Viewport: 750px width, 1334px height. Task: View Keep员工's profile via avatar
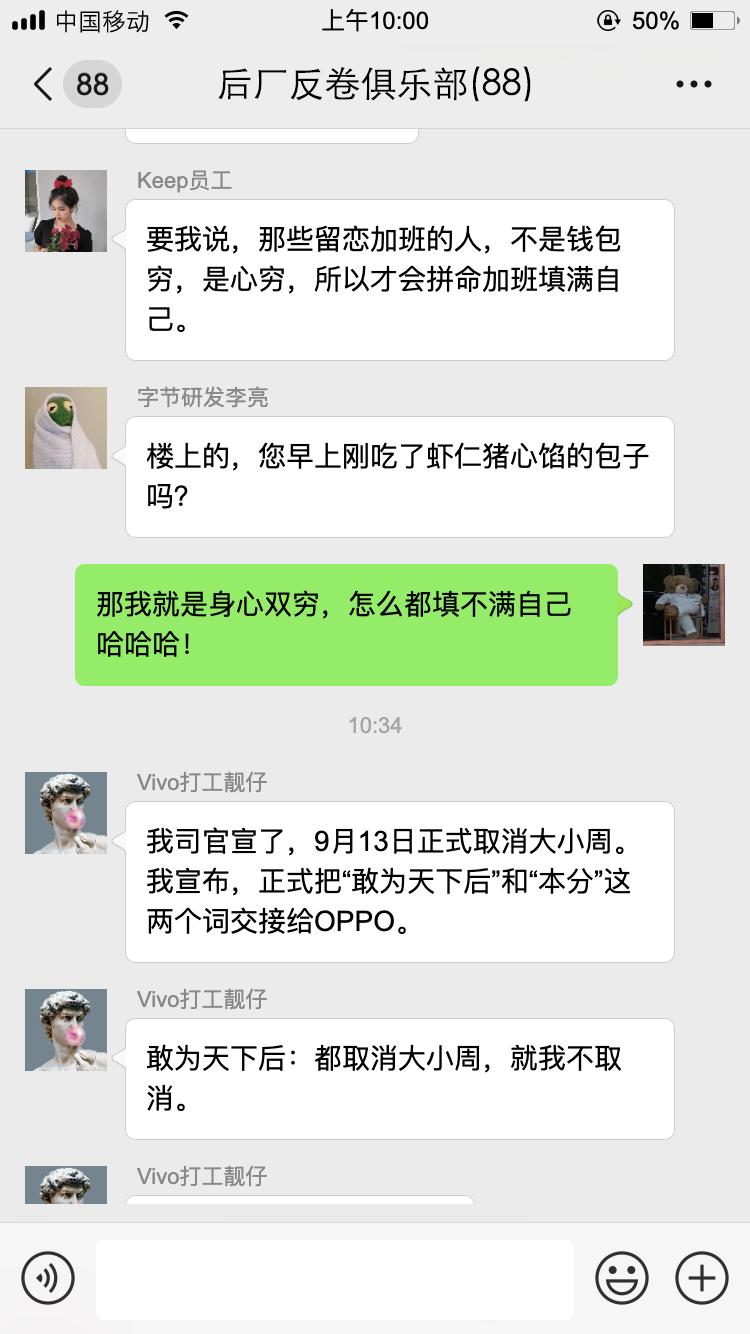click(x=66, y=211)
